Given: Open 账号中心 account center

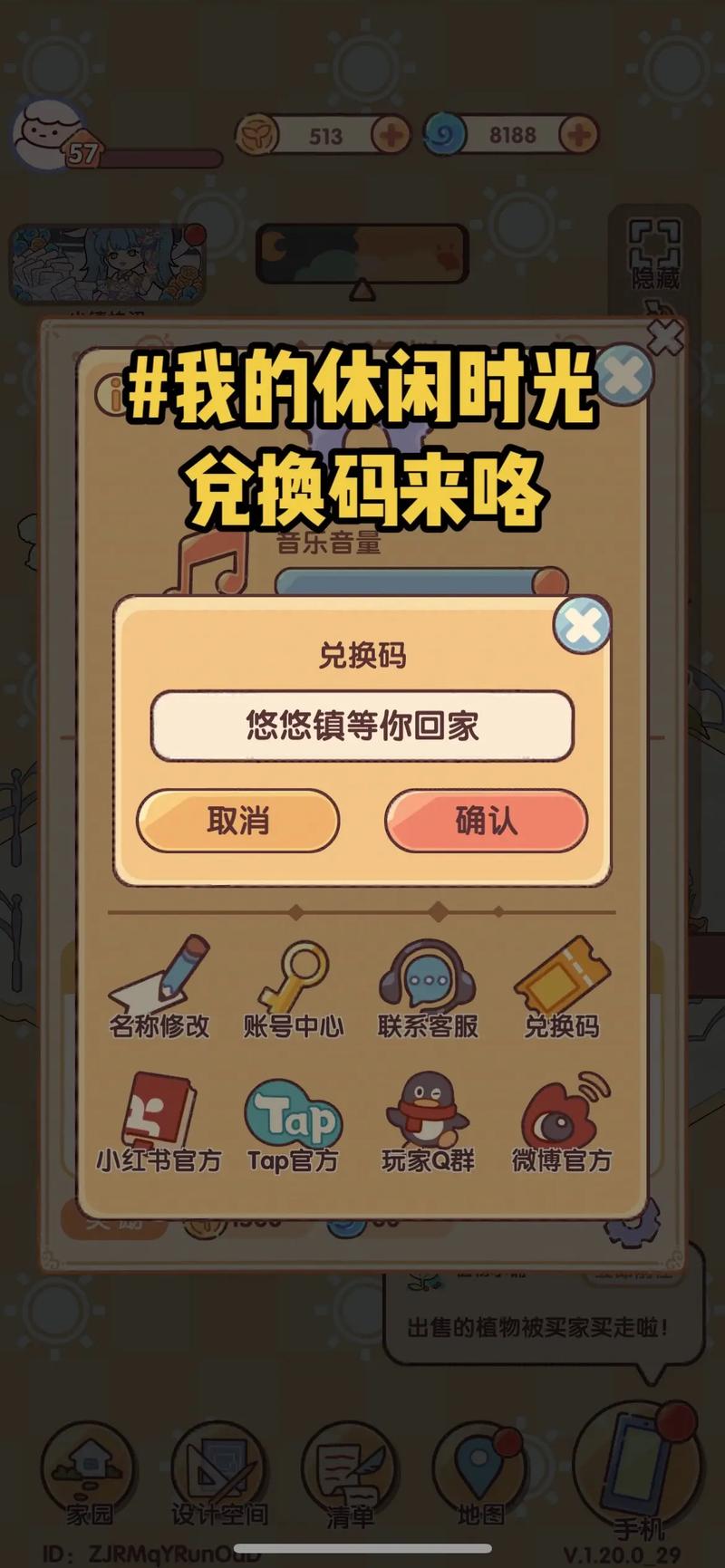Looking at the screenshot, I should point(293,987).
